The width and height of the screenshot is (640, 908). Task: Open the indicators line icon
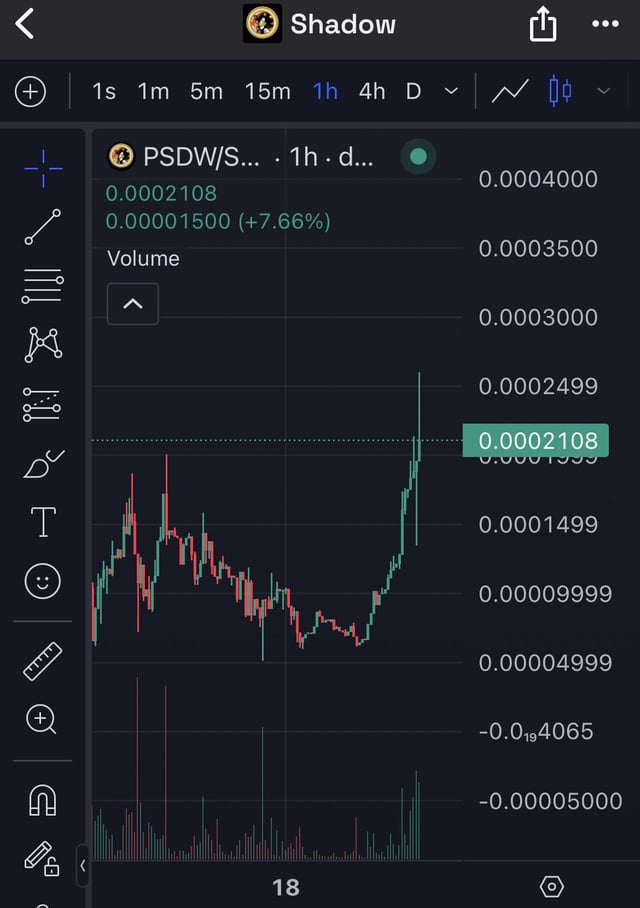click(x=510, y=92)
